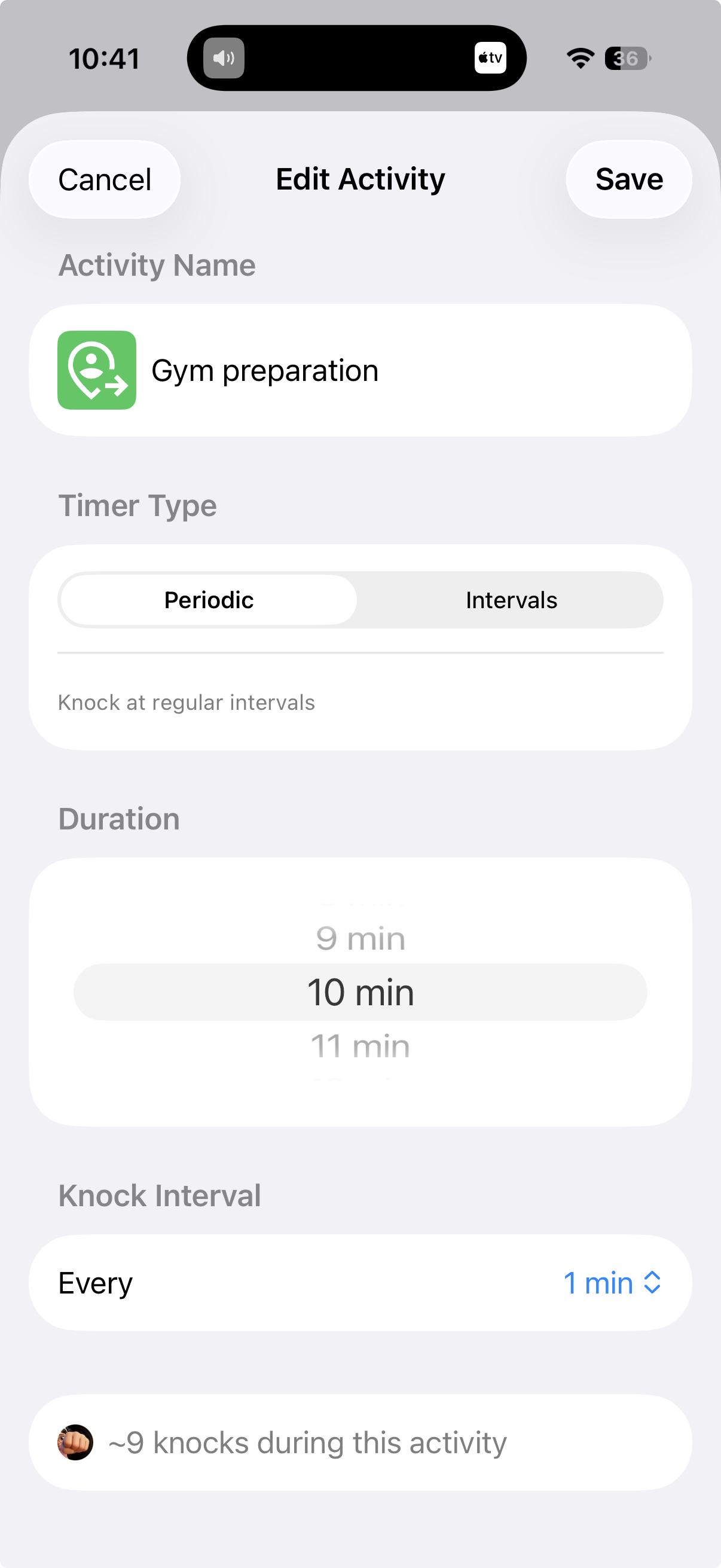
Task: Save the Gym preparation activity
Action: tap(629, 178)
